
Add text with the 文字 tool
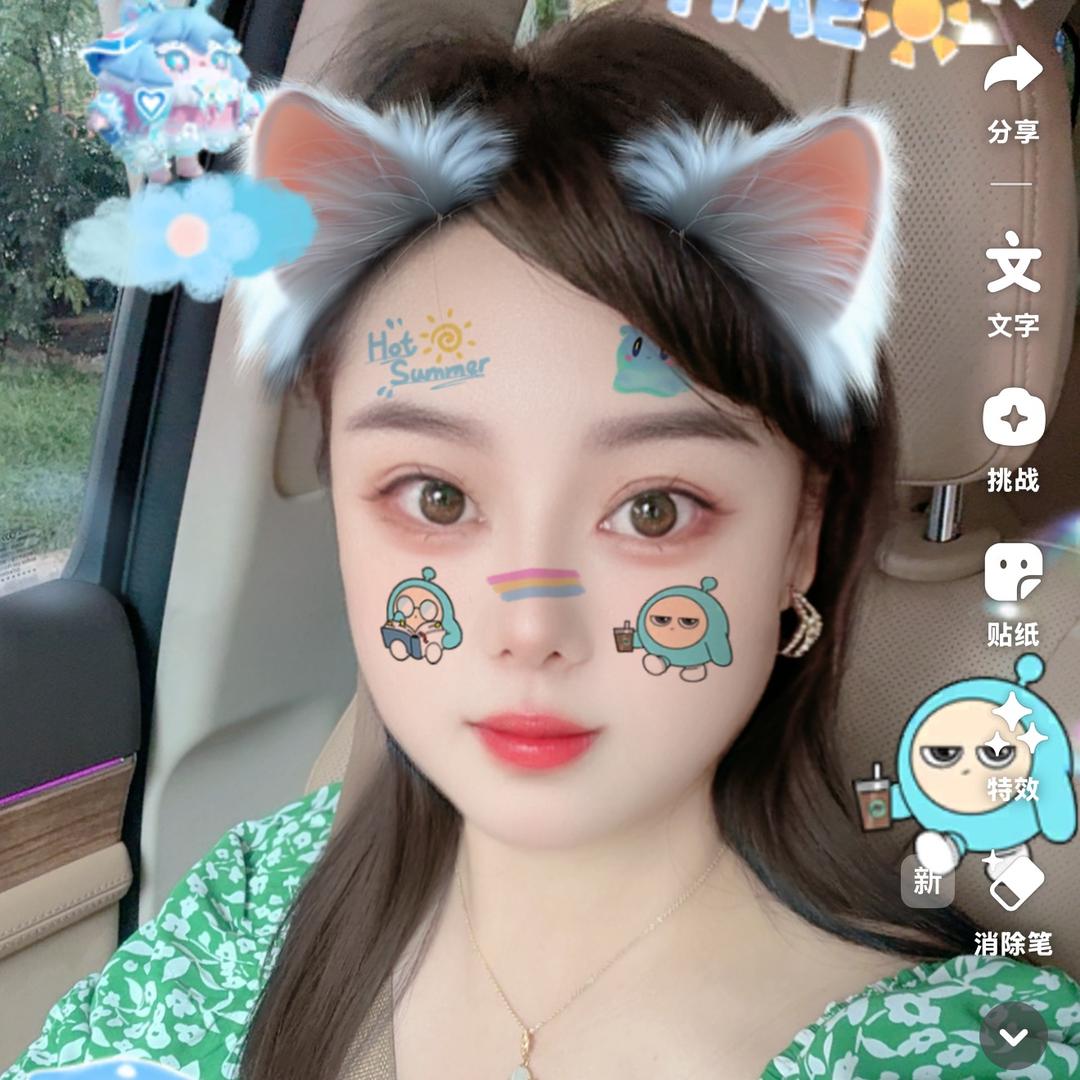coord(1013,264)
